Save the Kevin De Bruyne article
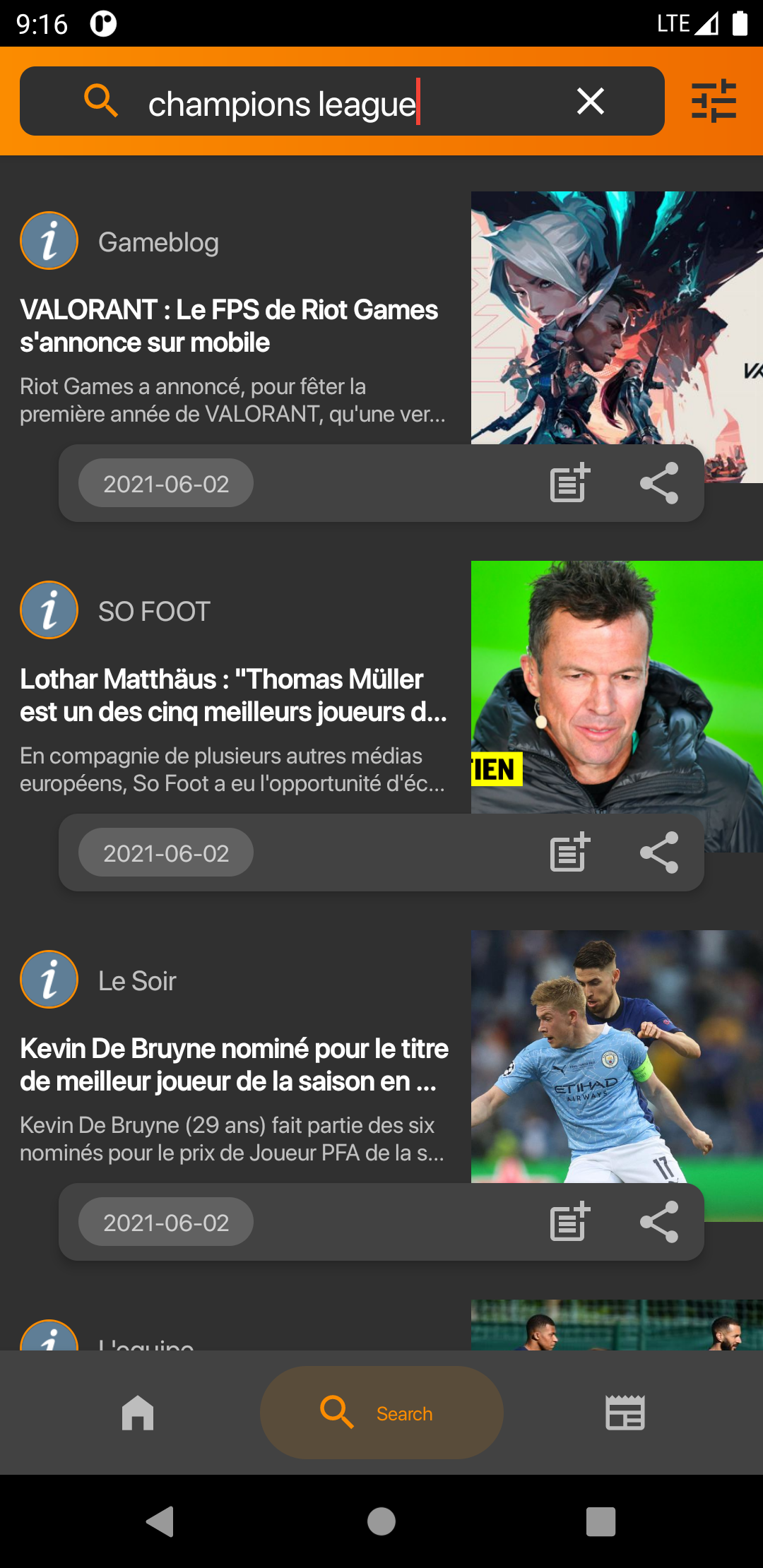This screenshot has width=763, height=1568. pyautogui.click(x=569, y=1222)
